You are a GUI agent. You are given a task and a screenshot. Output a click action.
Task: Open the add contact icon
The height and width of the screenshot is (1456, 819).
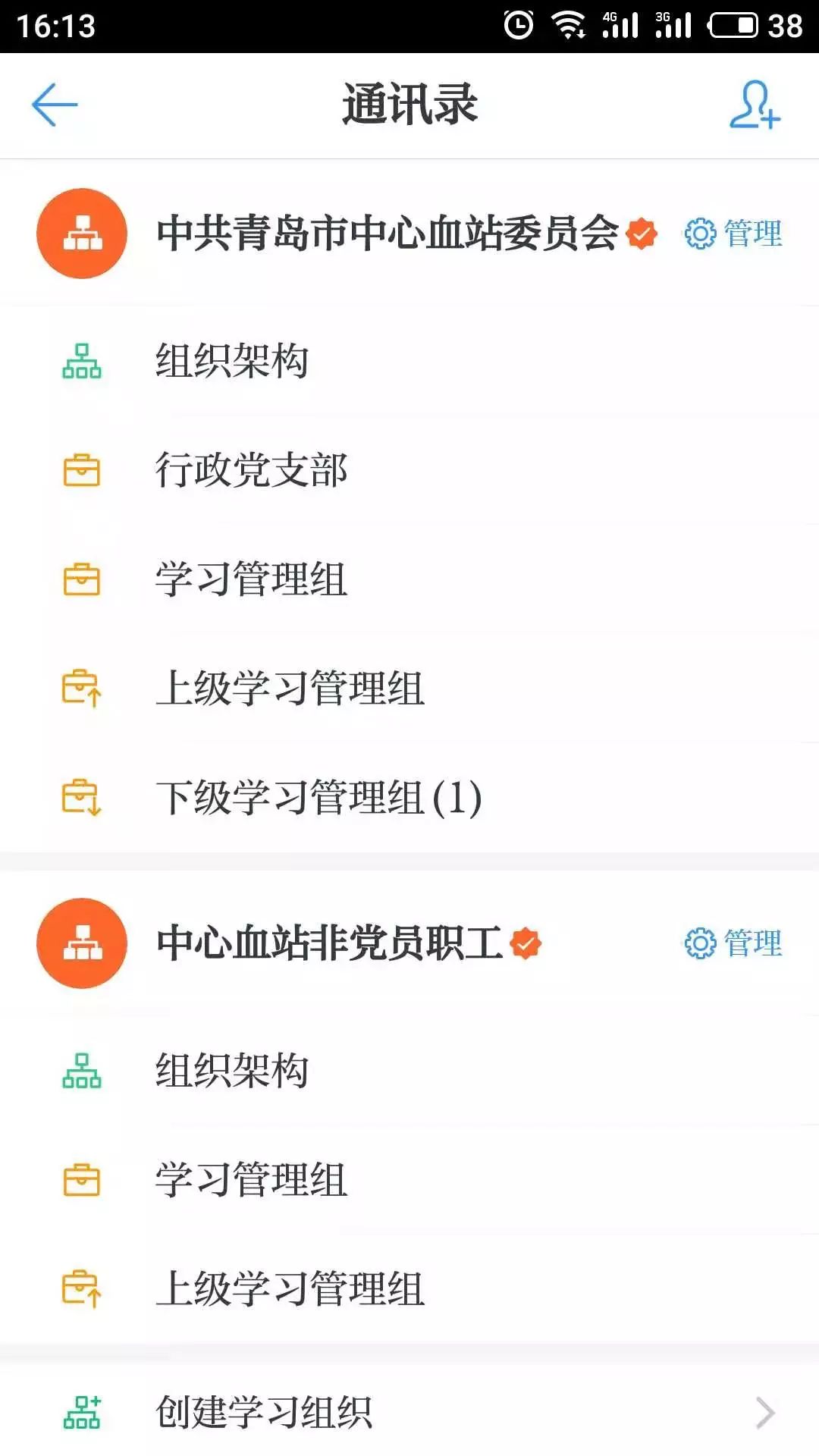coord(755,105)
